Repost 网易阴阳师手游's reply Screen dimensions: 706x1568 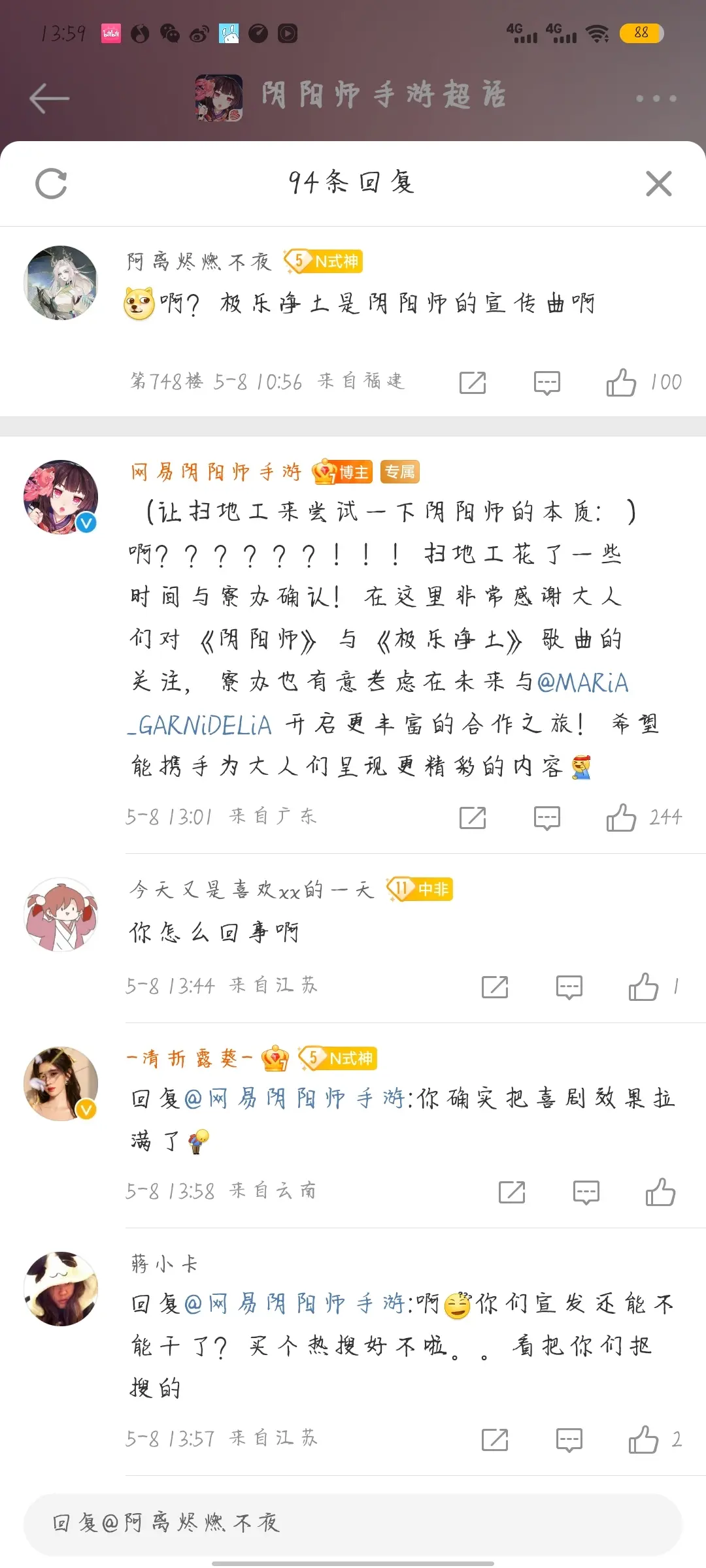pyautogui.click(x=473, y=817)
